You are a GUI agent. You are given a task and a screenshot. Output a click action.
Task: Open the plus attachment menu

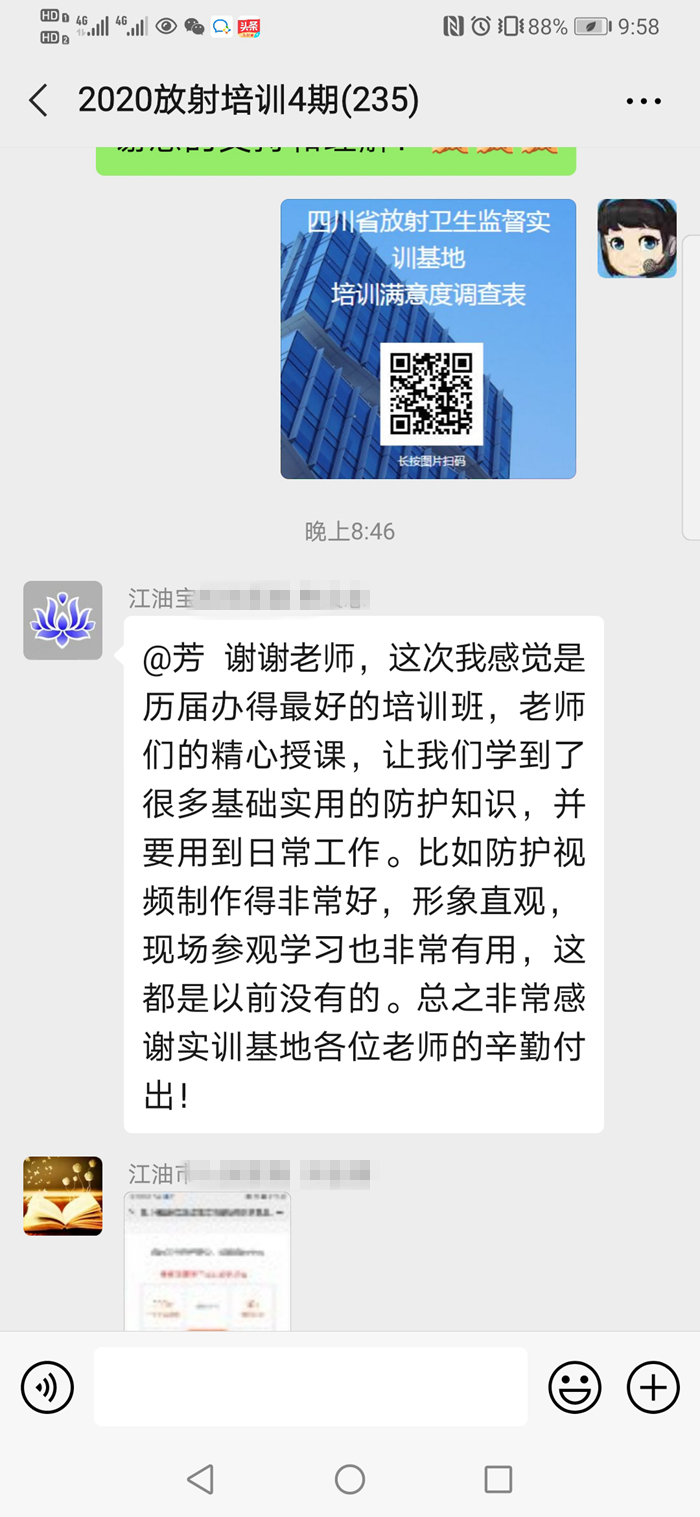653,1387
